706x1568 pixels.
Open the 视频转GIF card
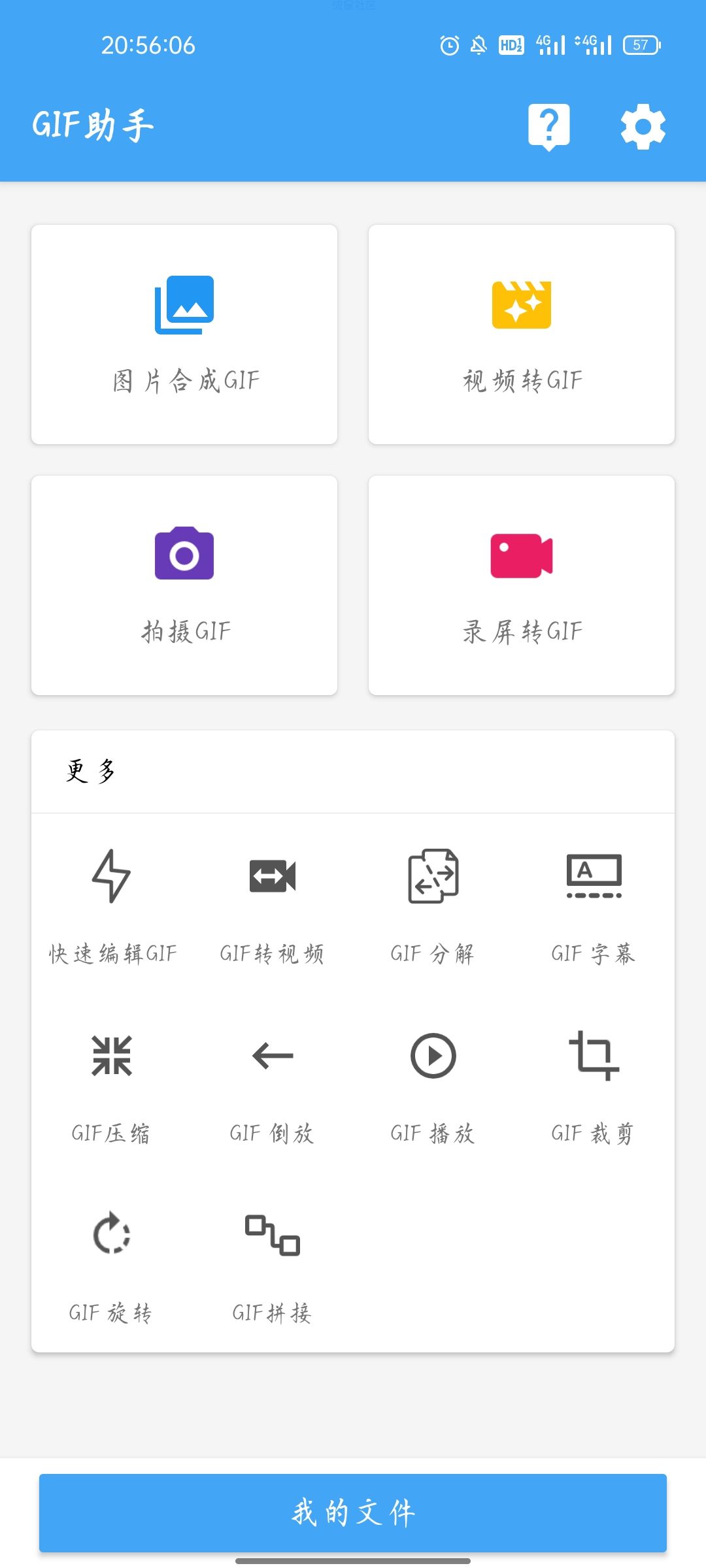click(522, 335)
